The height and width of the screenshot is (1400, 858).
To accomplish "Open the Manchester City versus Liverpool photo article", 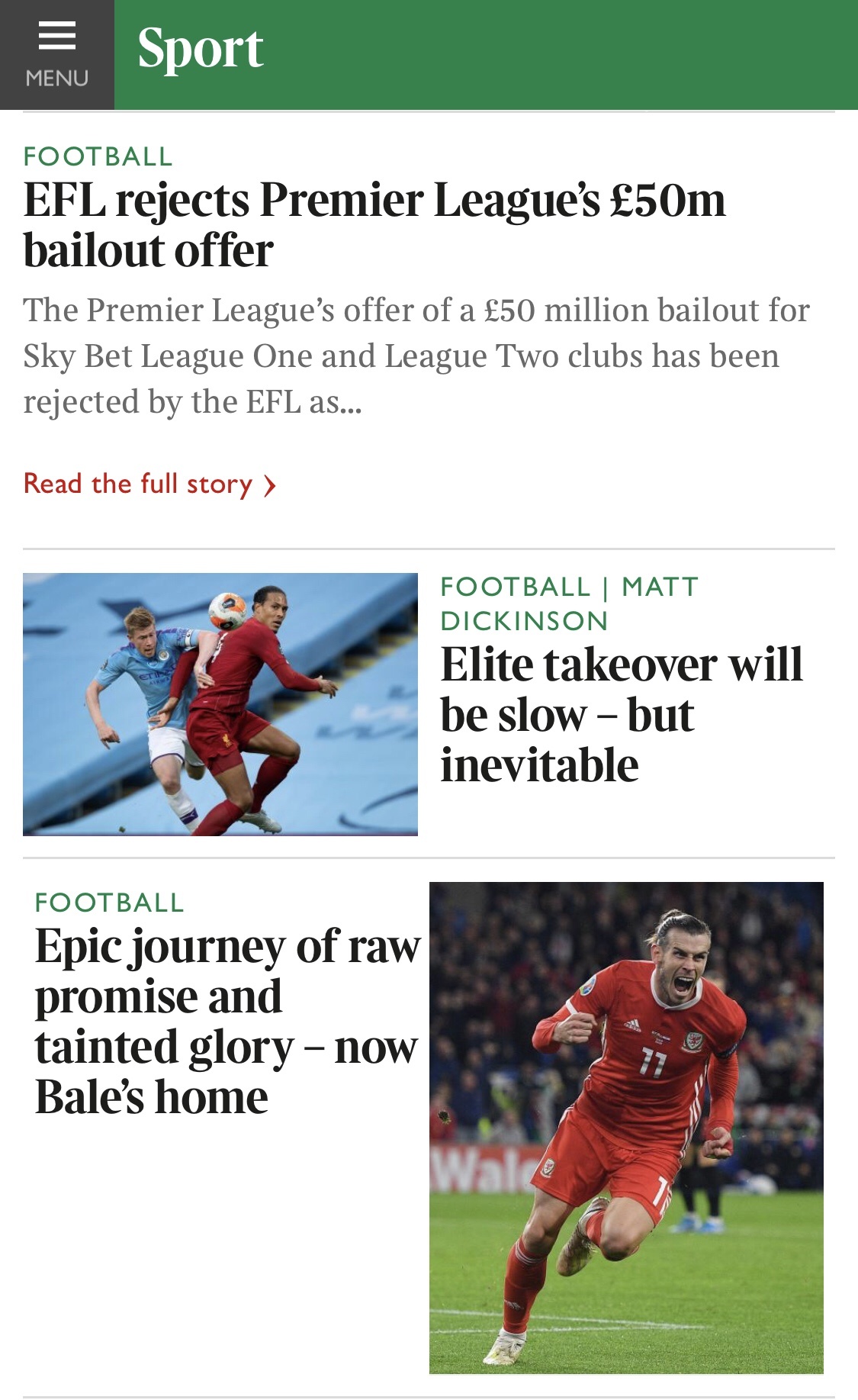I will [220, 703].
